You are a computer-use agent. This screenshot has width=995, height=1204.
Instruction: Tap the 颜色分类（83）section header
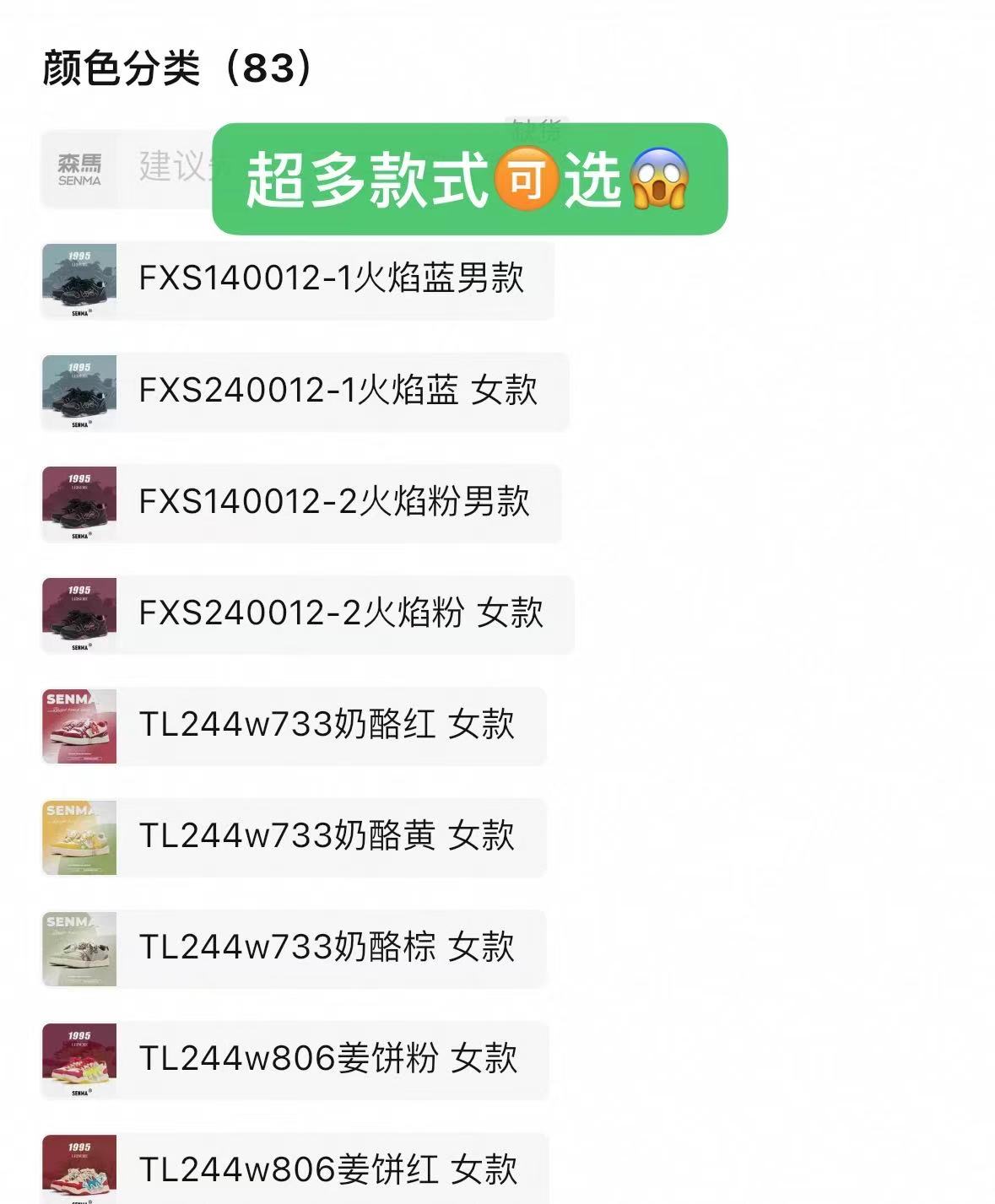[176, 69]
